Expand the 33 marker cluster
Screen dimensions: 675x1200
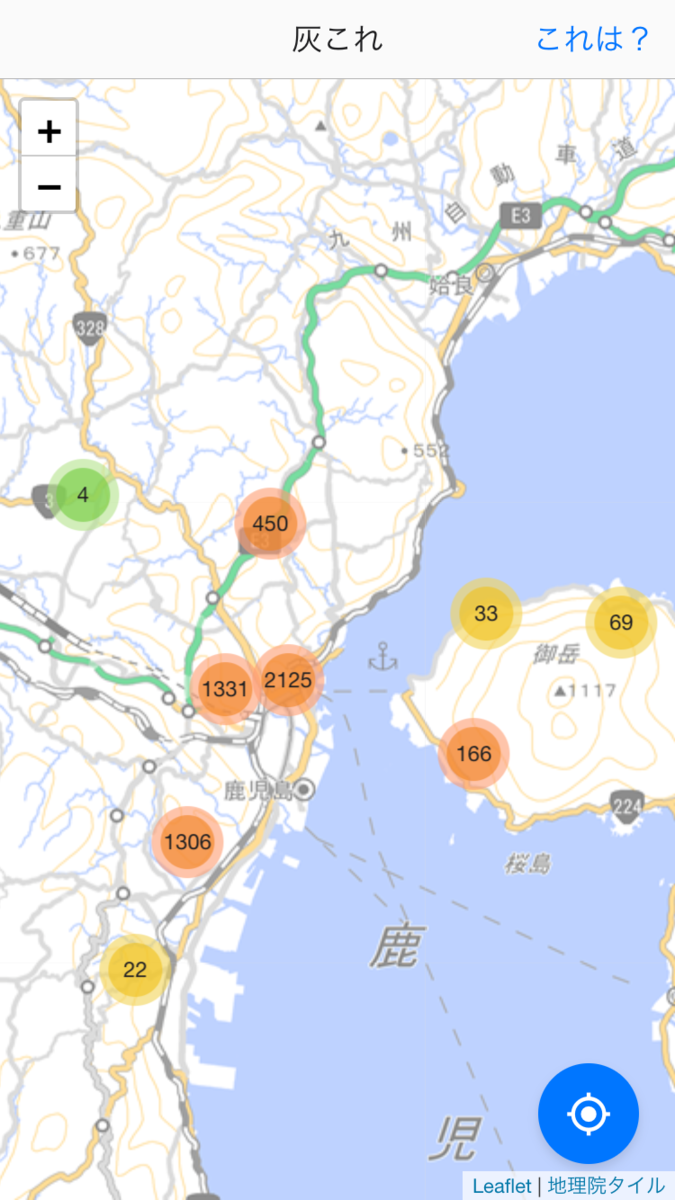486,614
